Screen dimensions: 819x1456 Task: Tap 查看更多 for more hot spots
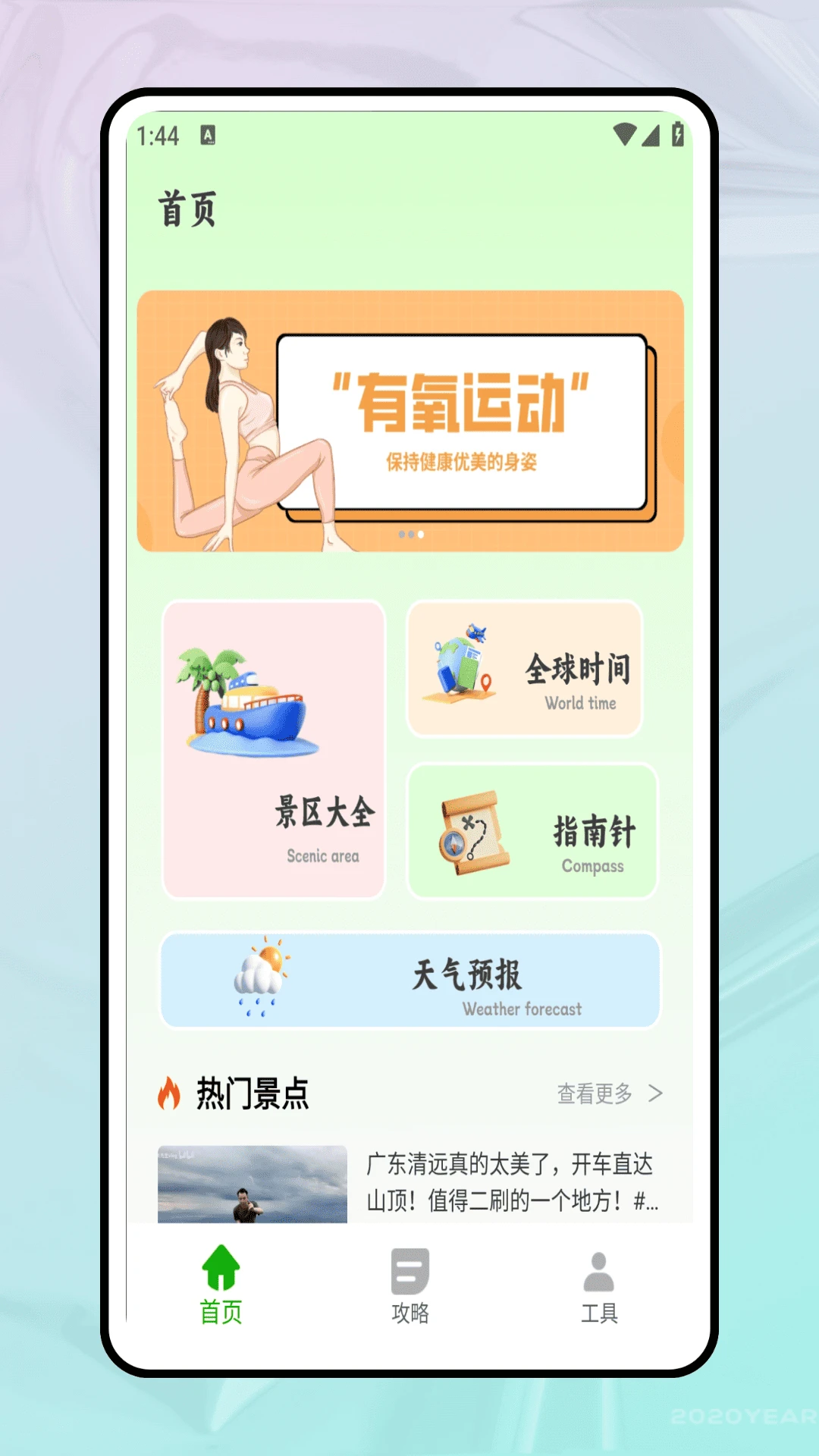pos(609,1094)
